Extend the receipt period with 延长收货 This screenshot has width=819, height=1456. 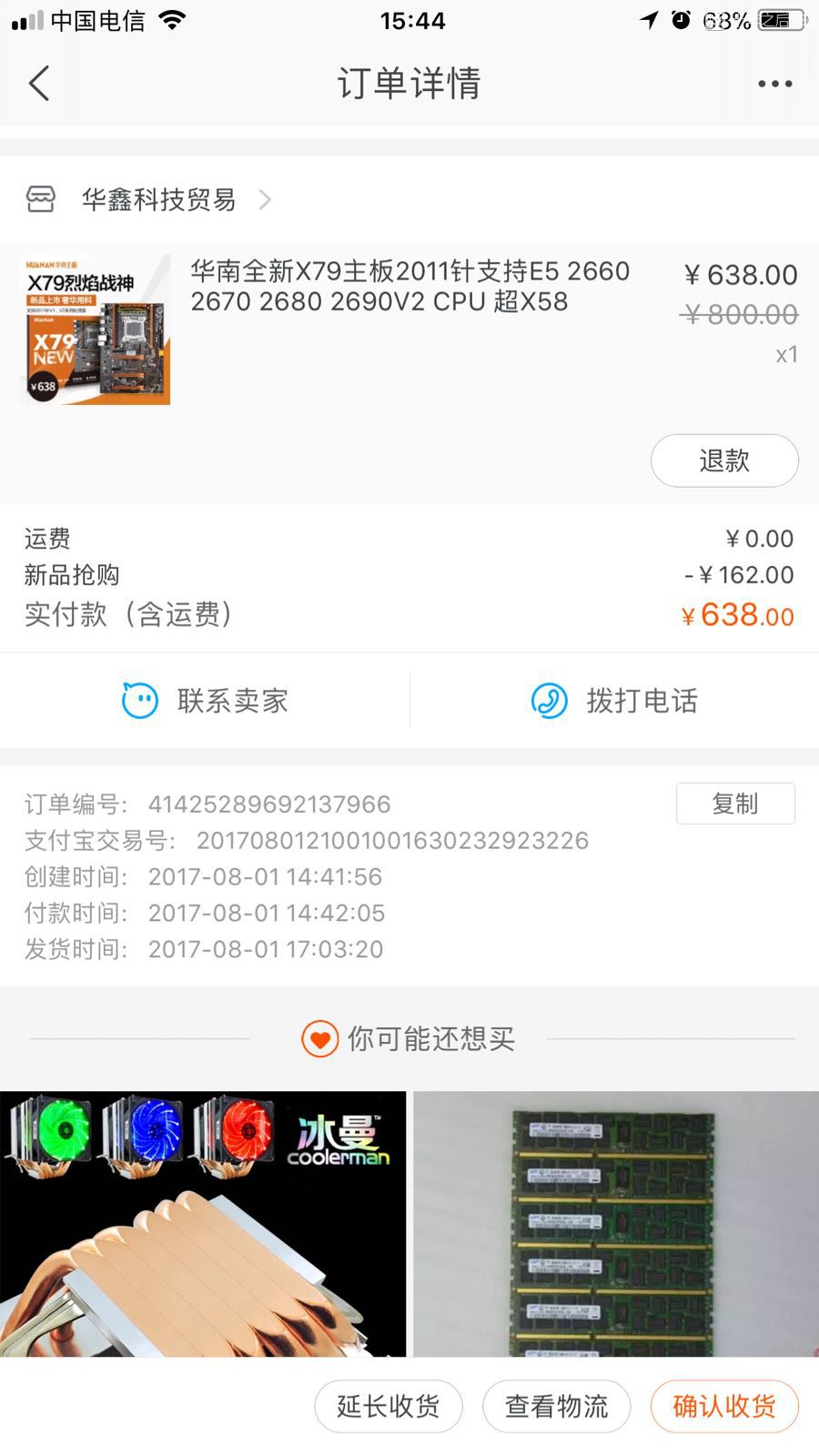[389, 1406]
